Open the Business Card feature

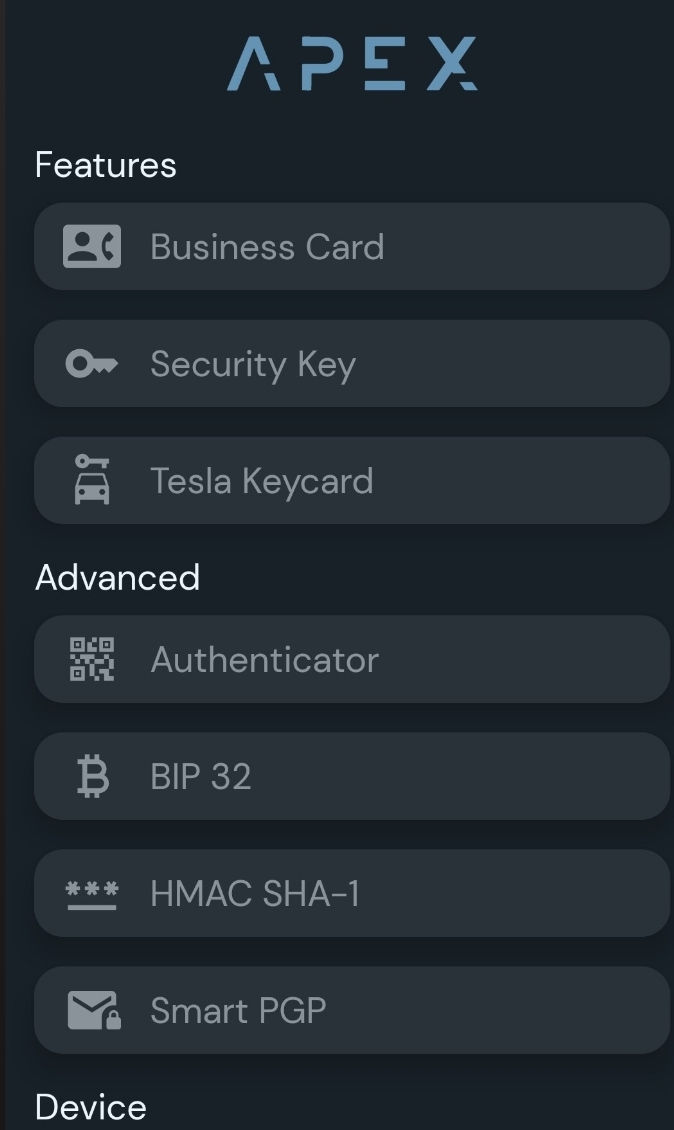click(x=352, y=246)
